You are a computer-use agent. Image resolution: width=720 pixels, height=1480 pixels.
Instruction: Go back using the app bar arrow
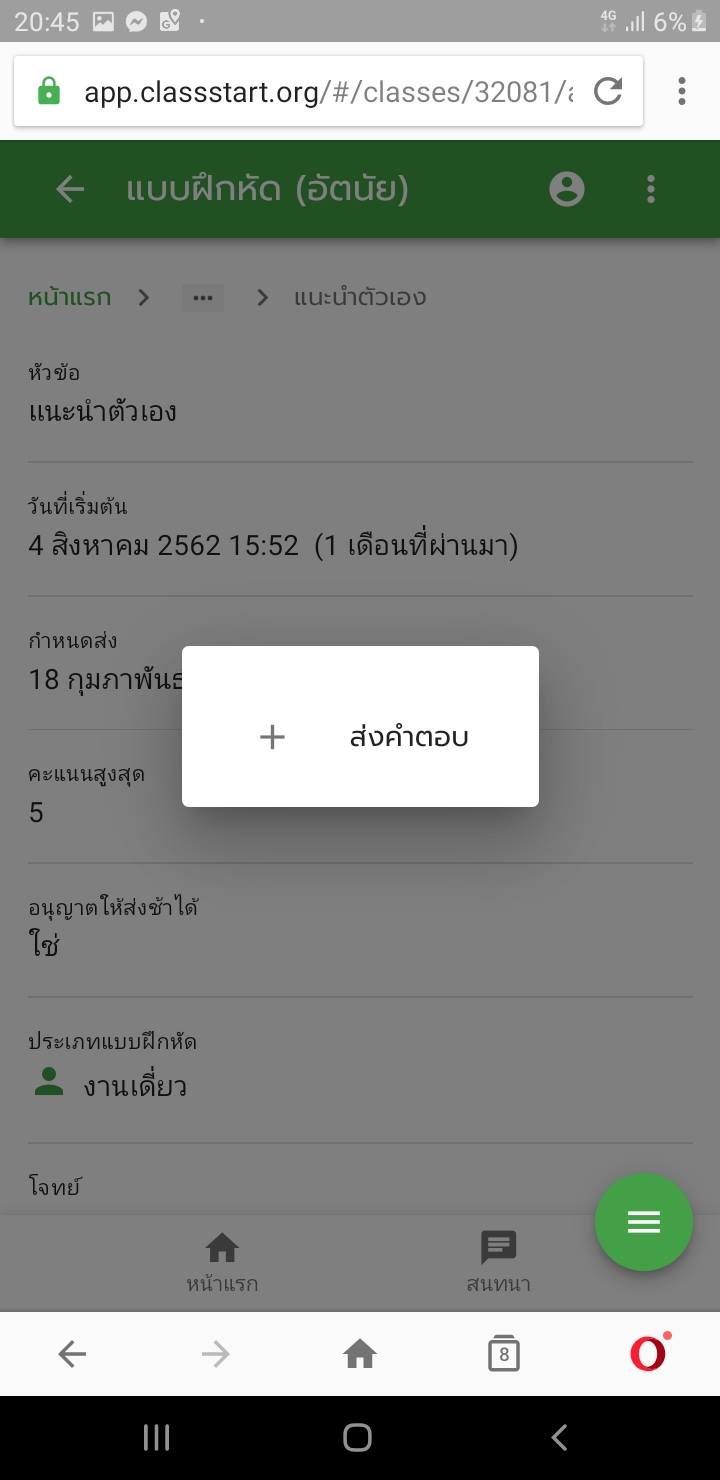tap(70, 189)
